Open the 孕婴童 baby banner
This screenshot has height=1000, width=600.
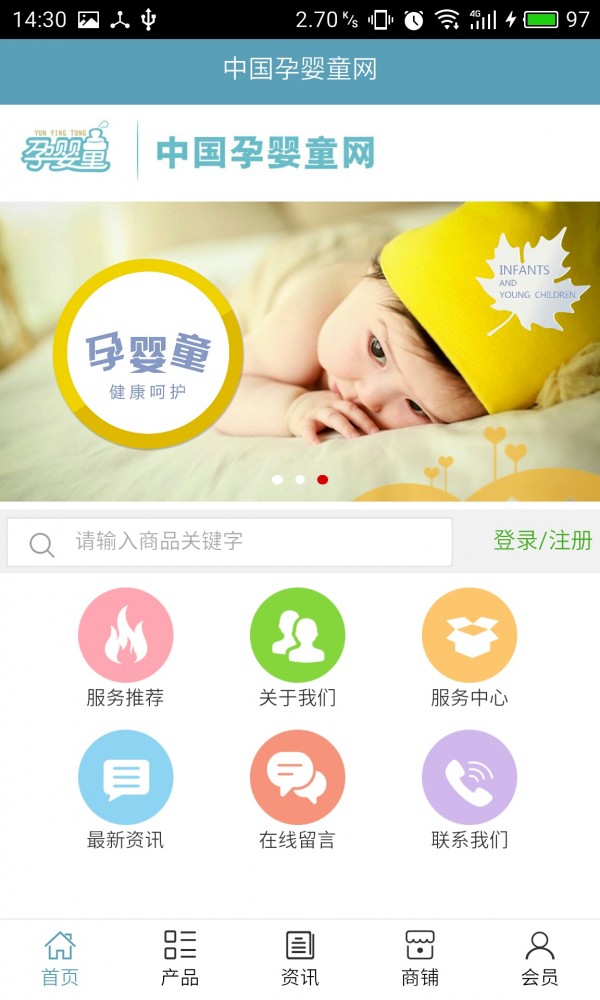(300, 350)
